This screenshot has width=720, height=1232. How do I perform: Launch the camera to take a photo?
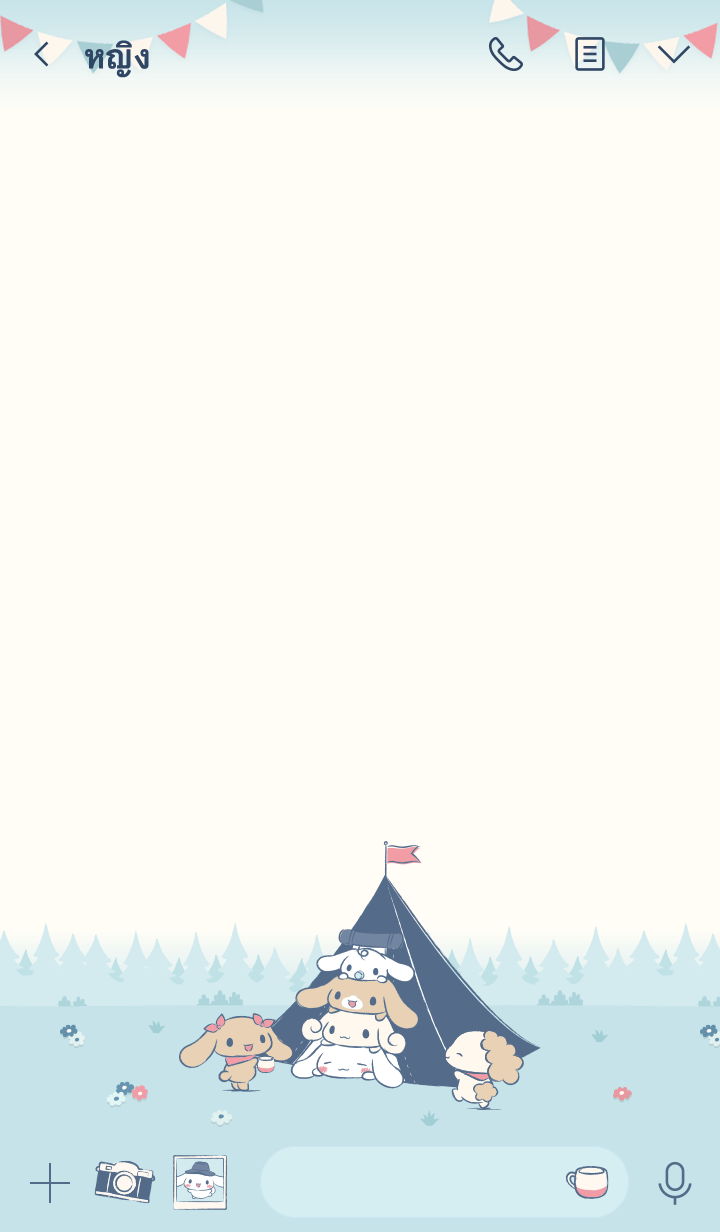click(x=124, y=1181)
